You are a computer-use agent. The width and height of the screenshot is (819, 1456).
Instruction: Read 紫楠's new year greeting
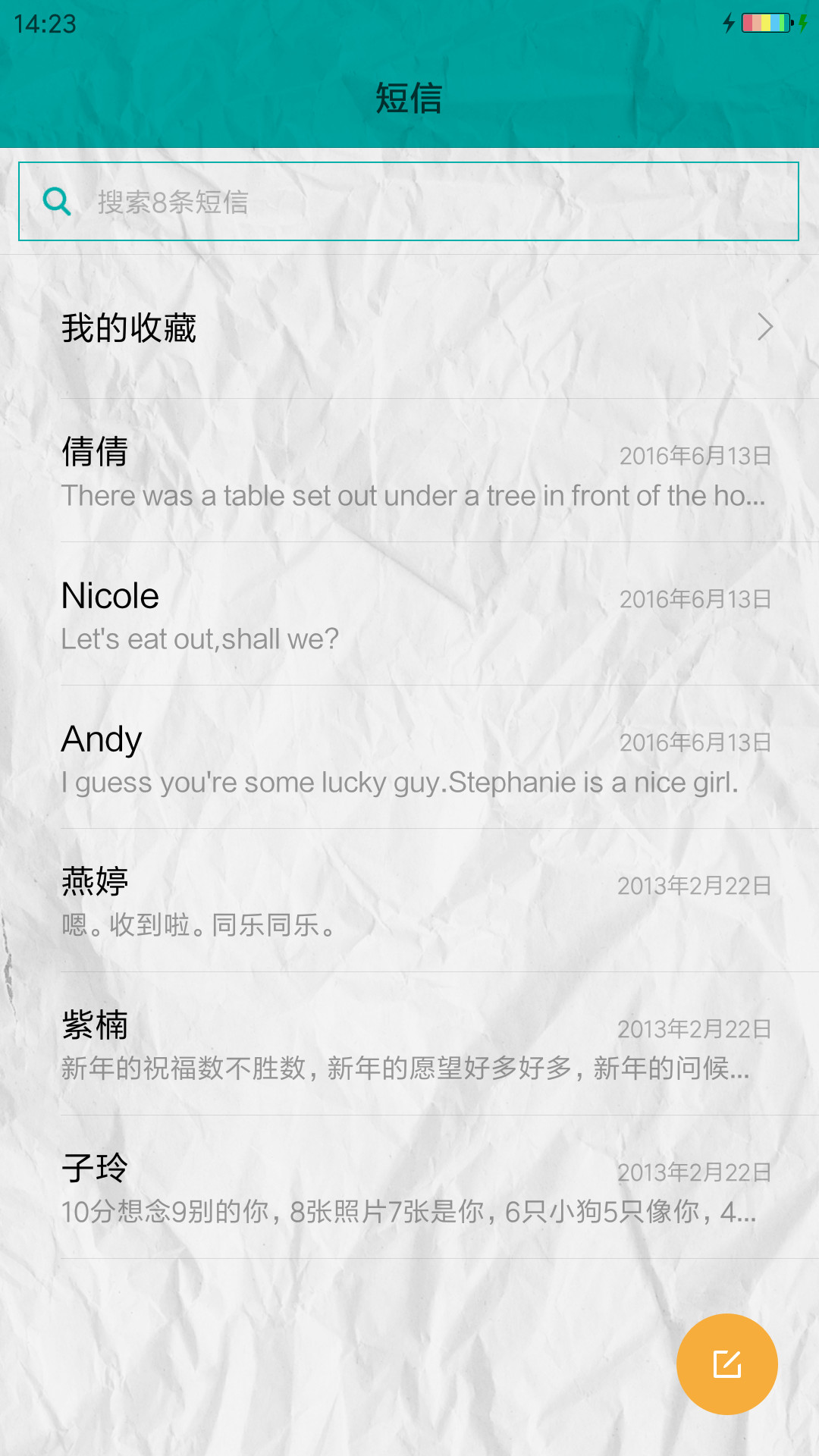tap(409, 1044)
